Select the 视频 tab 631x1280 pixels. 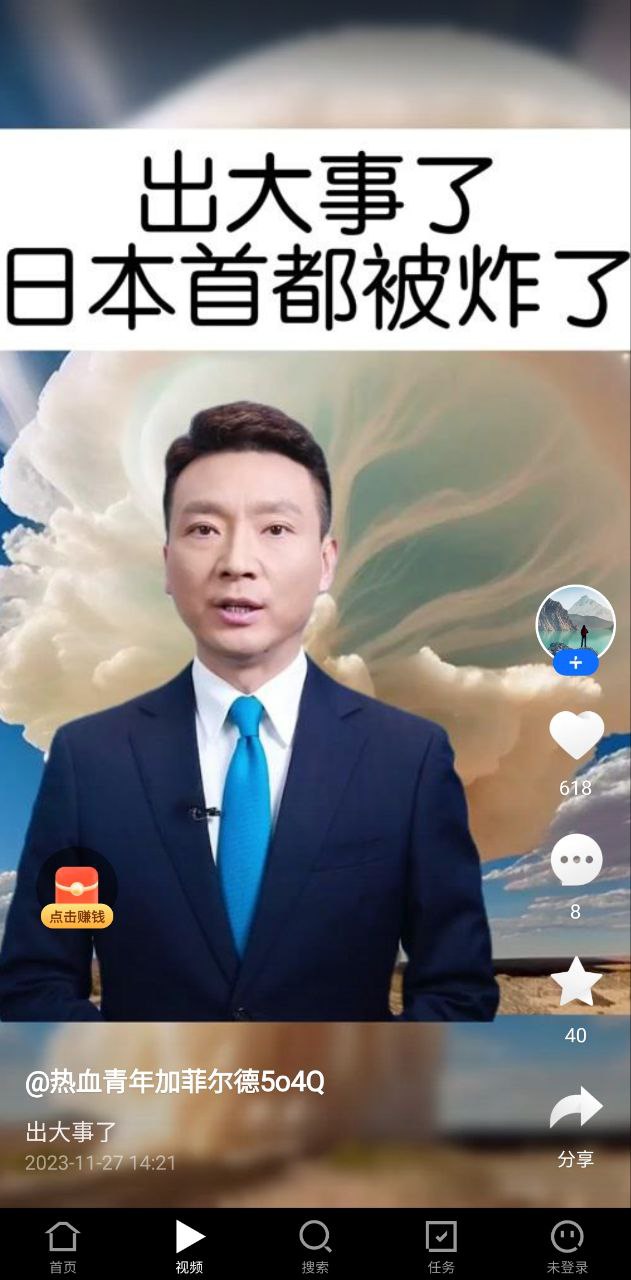[x=189, y=1245]
